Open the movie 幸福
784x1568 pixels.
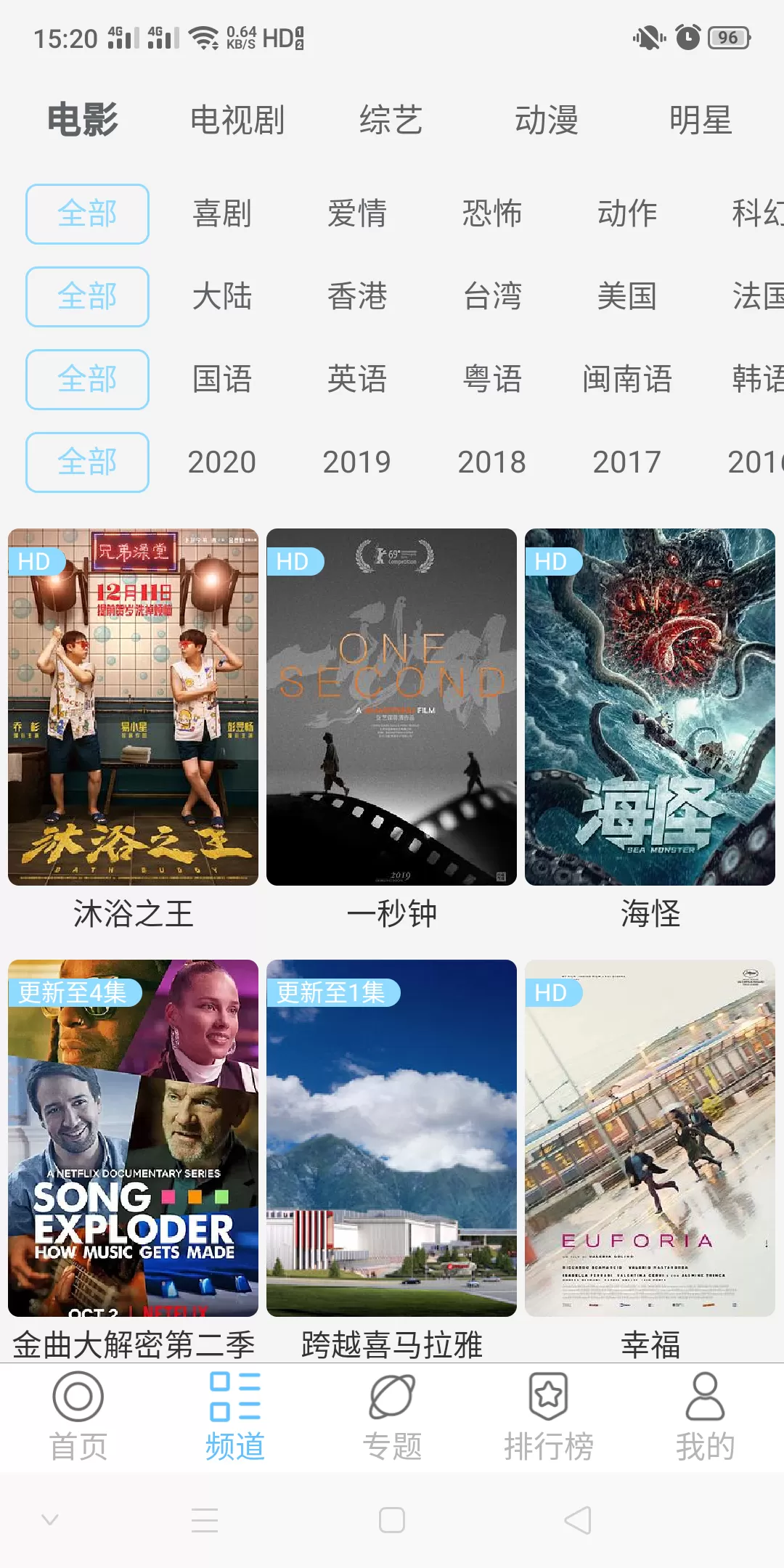[650, 1138]
